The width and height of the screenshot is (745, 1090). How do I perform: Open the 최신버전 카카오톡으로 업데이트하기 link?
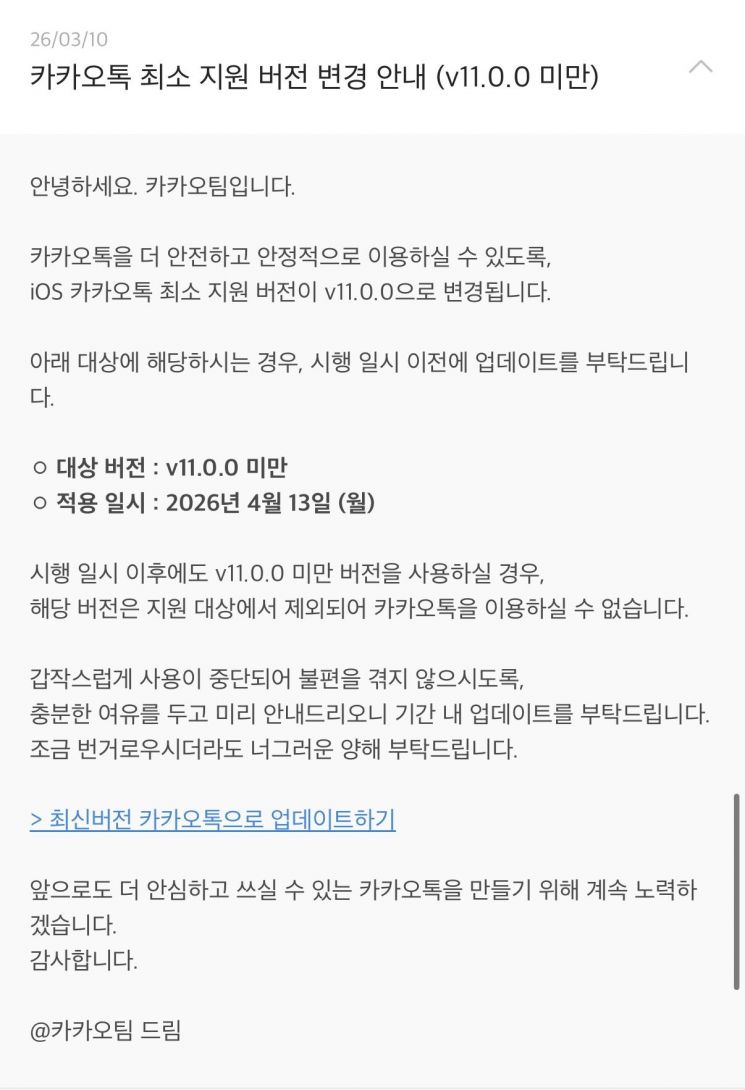(x=213, y=820)
